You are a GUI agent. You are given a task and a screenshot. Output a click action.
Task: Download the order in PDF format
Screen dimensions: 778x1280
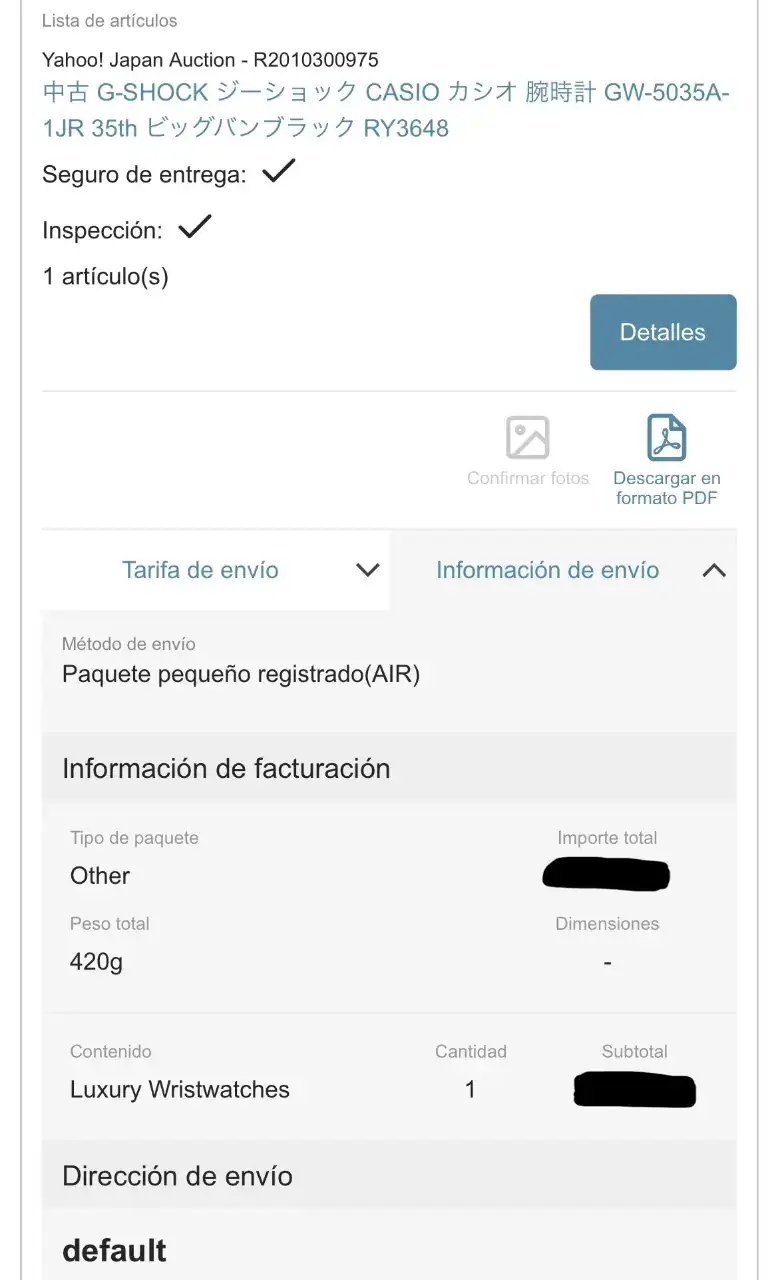[666, 460]
